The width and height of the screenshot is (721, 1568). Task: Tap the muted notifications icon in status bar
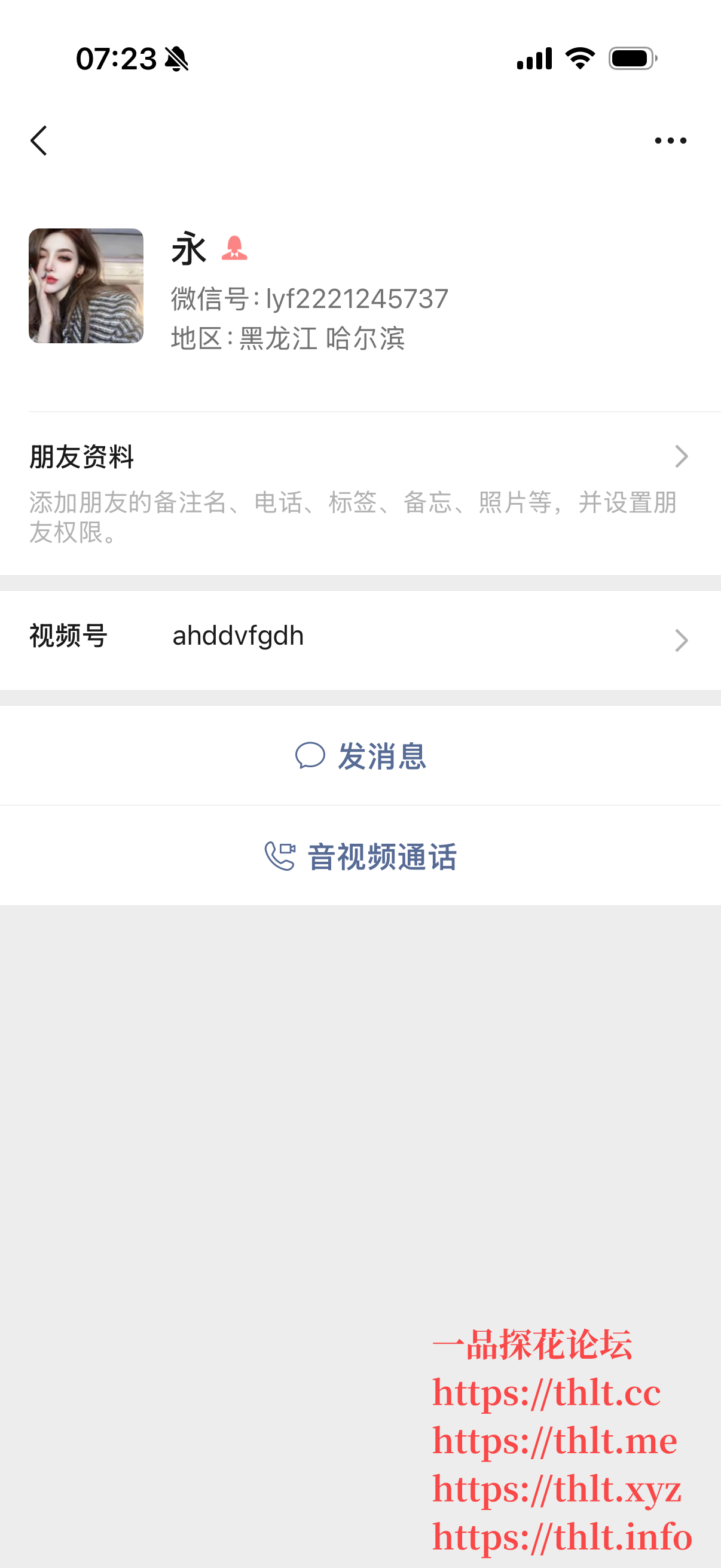(175, 59)
